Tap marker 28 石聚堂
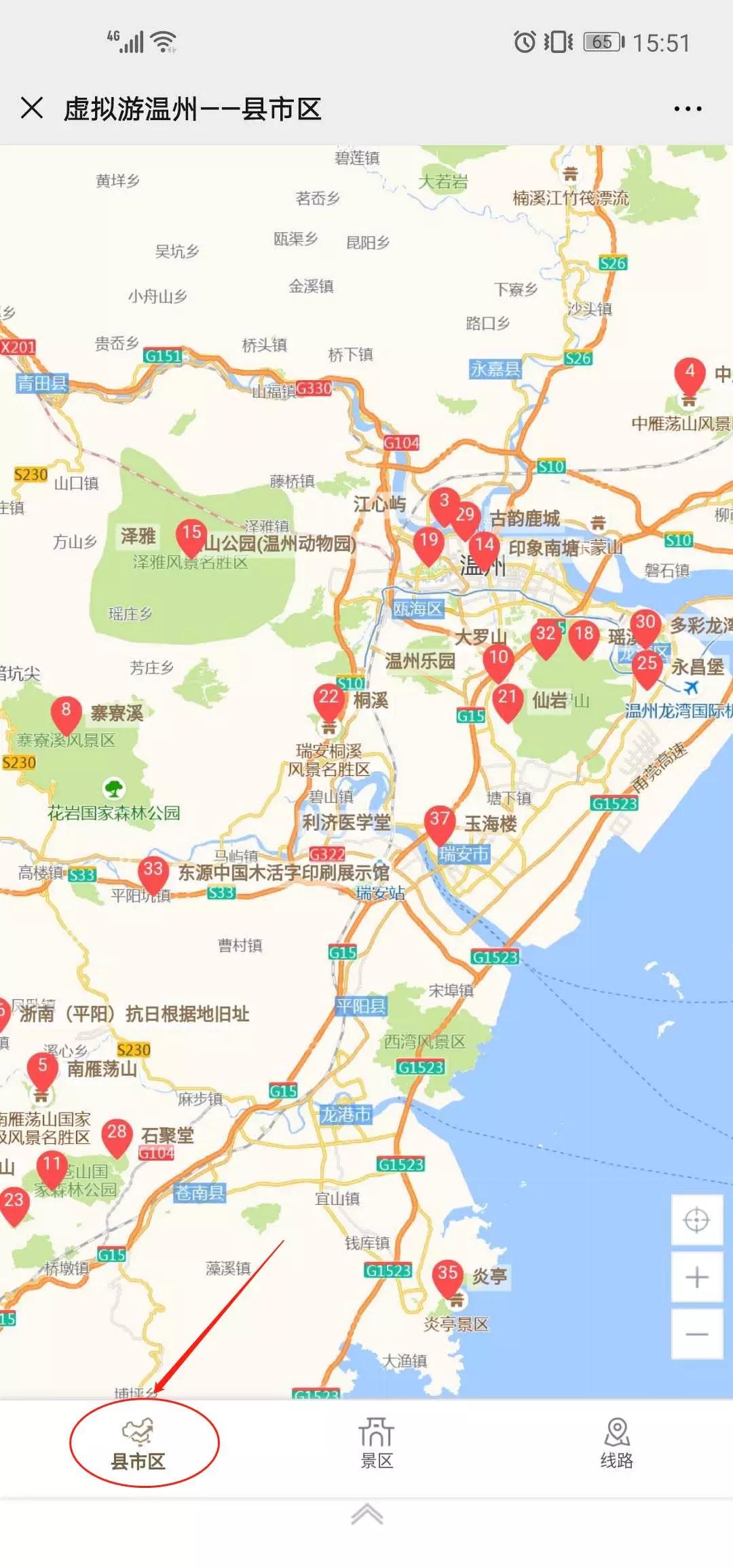 pos(117,1138)
